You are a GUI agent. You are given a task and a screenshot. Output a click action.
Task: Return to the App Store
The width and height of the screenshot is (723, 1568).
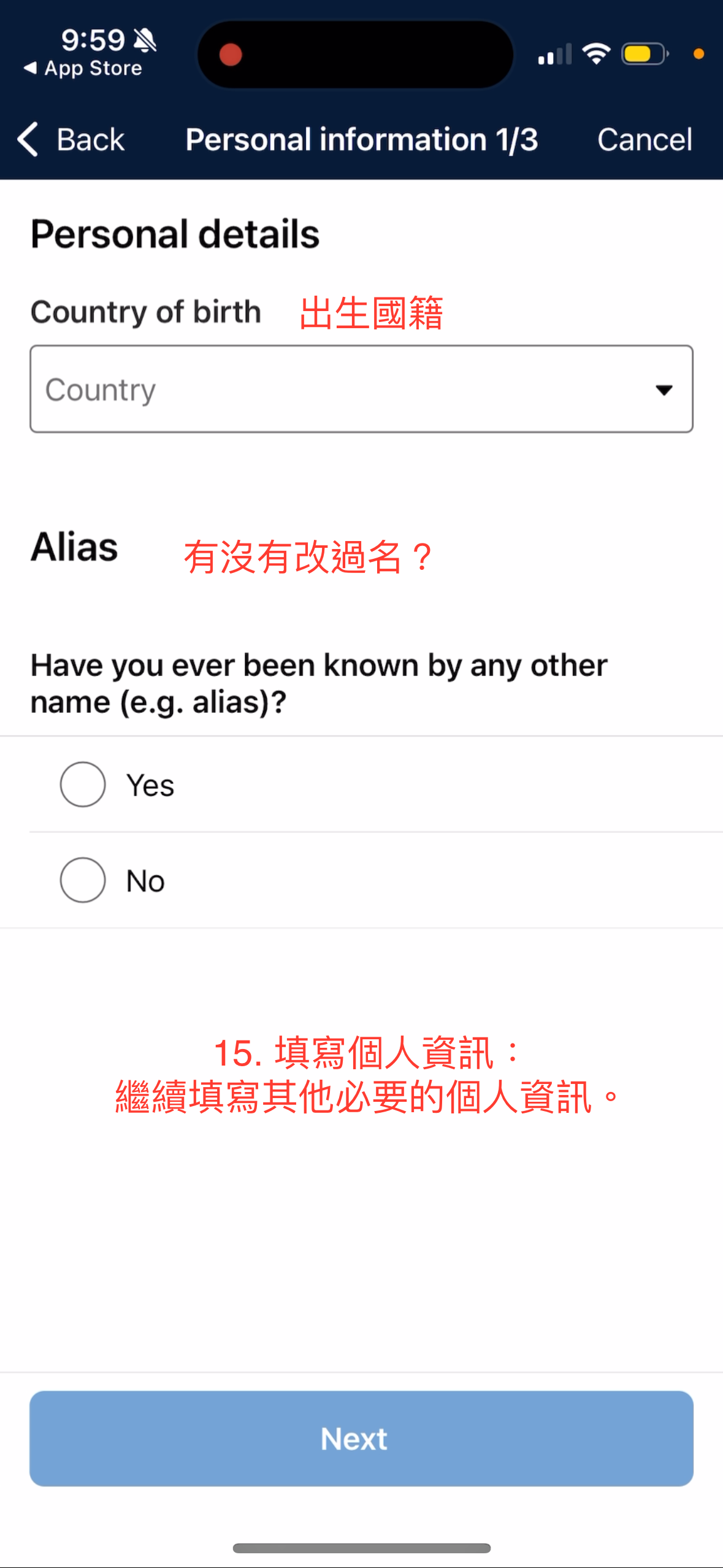click(x=83, y=68)
